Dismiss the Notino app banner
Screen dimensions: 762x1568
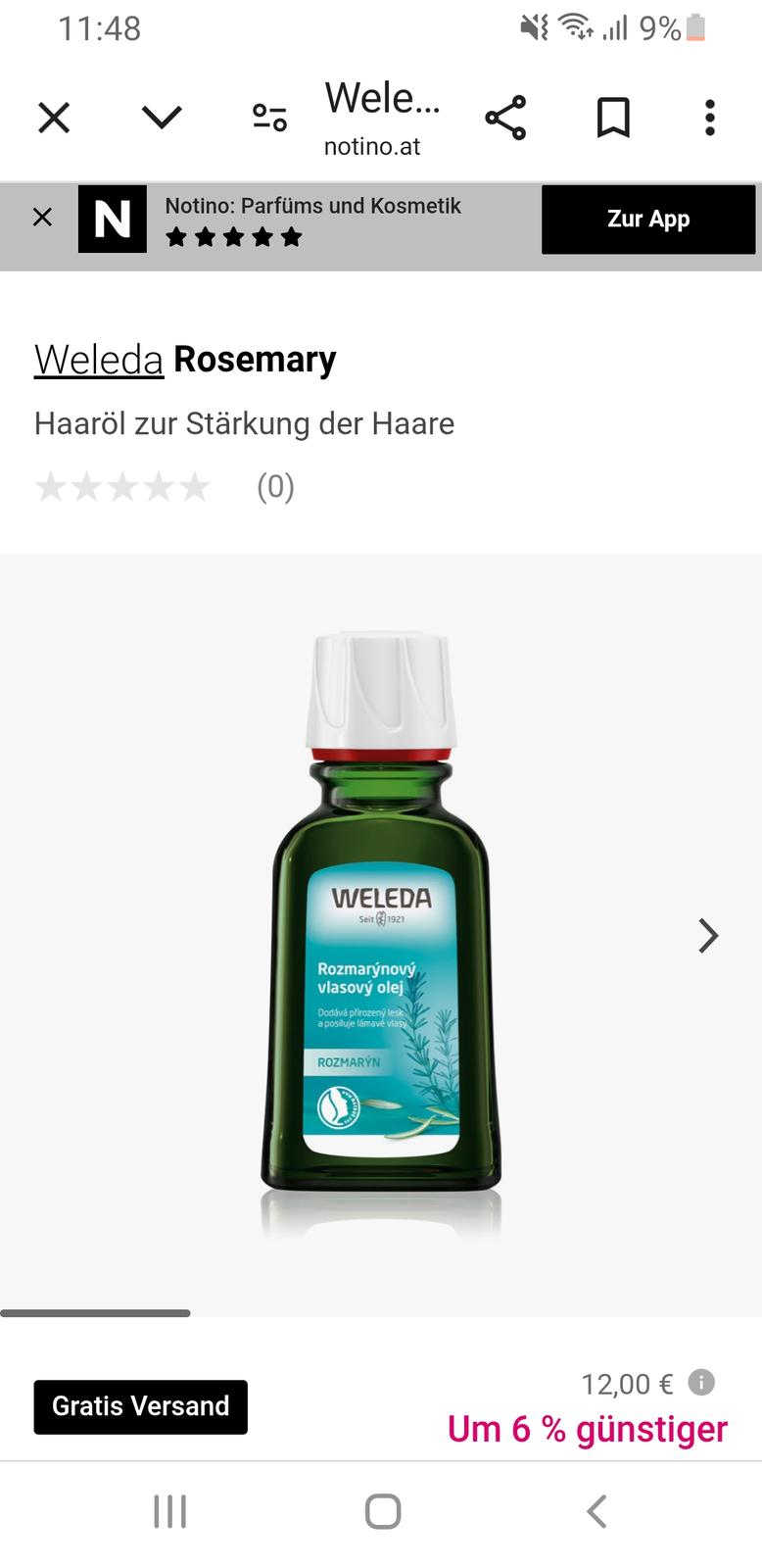click(x=42, y=218)
